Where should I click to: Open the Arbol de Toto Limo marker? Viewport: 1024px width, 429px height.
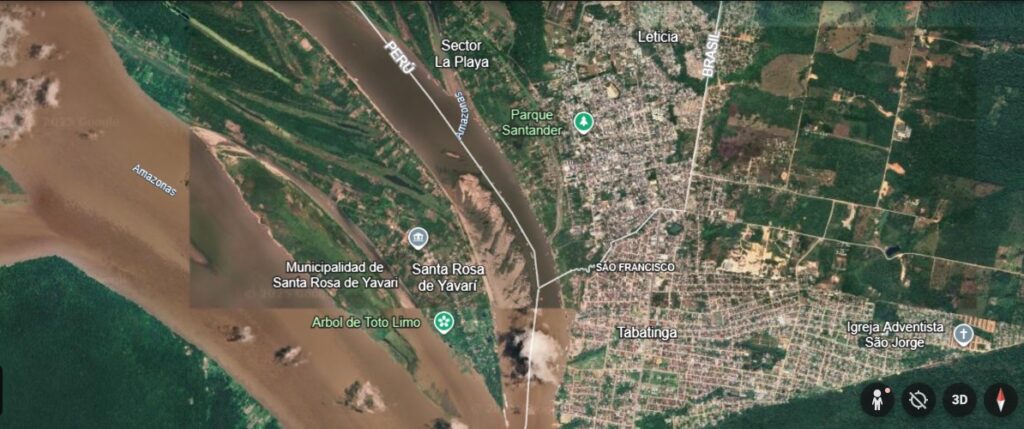443,321
